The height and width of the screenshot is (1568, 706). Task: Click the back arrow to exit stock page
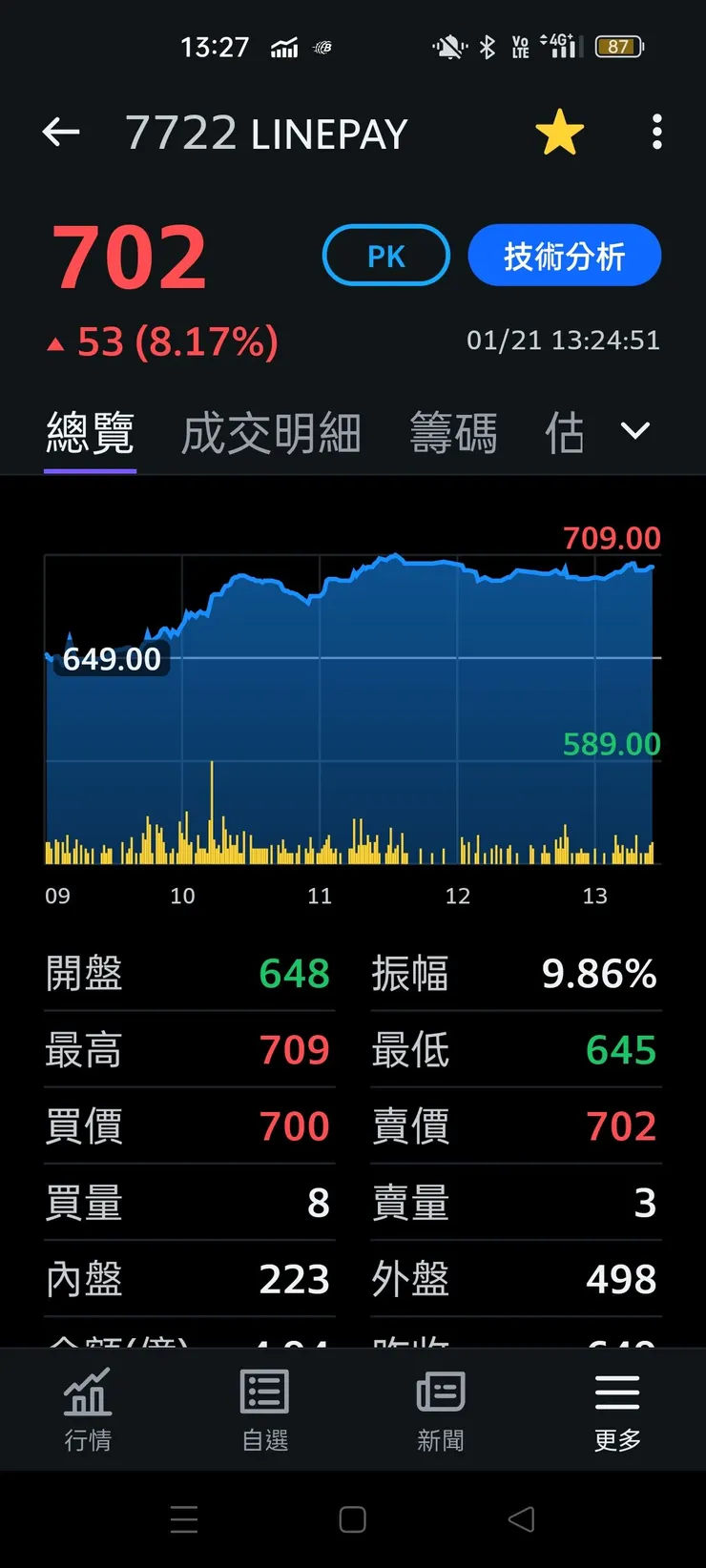pyautogui.click(x=61, y=132)
